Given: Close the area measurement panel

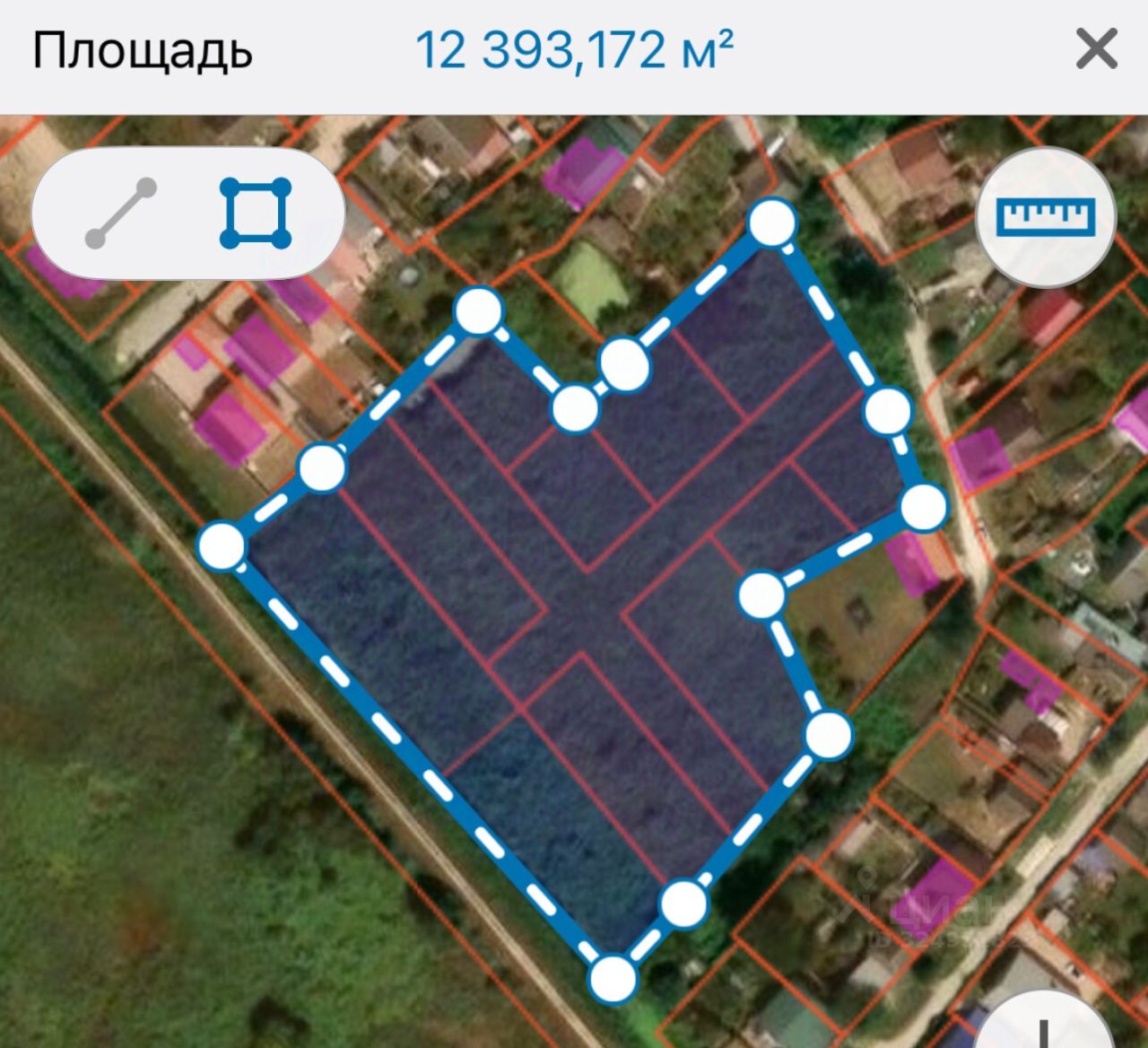Looking at the screenshot, I should (1096, 49).
